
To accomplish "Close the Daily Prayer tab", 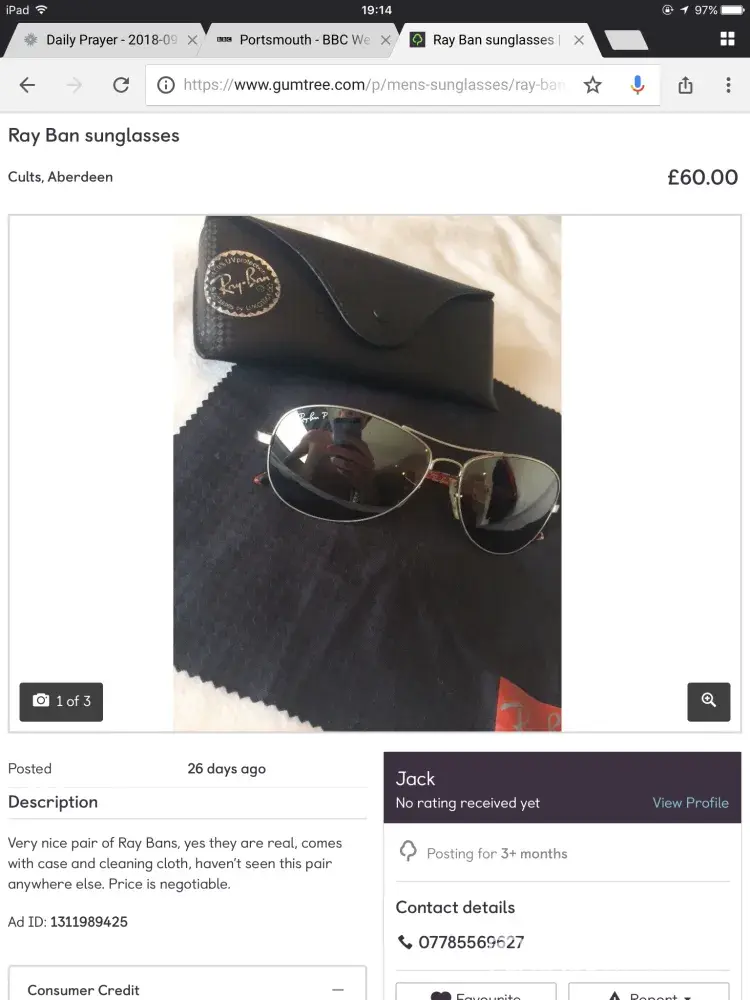I will point(192,40).
